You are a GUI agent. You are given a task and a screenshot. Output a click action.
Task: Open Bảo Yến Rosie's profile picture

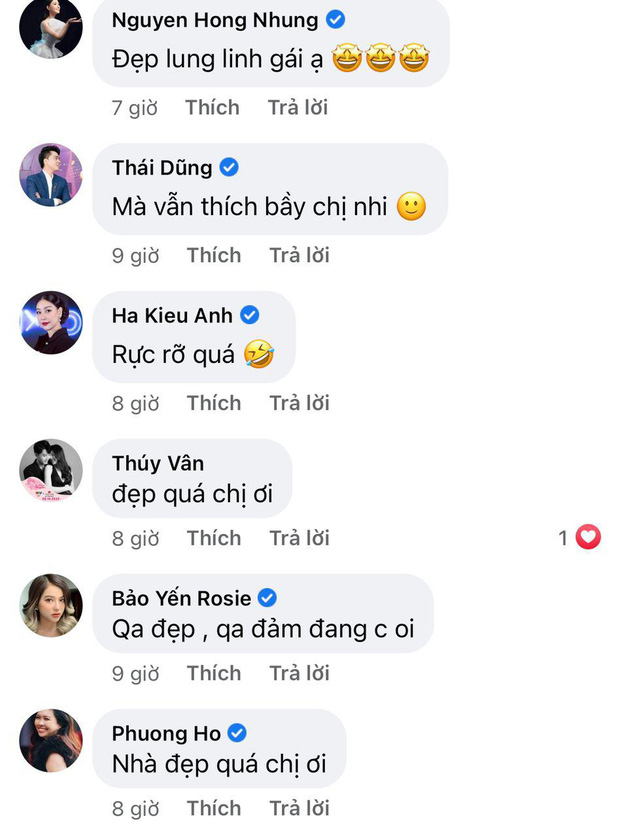click(51, 605)
